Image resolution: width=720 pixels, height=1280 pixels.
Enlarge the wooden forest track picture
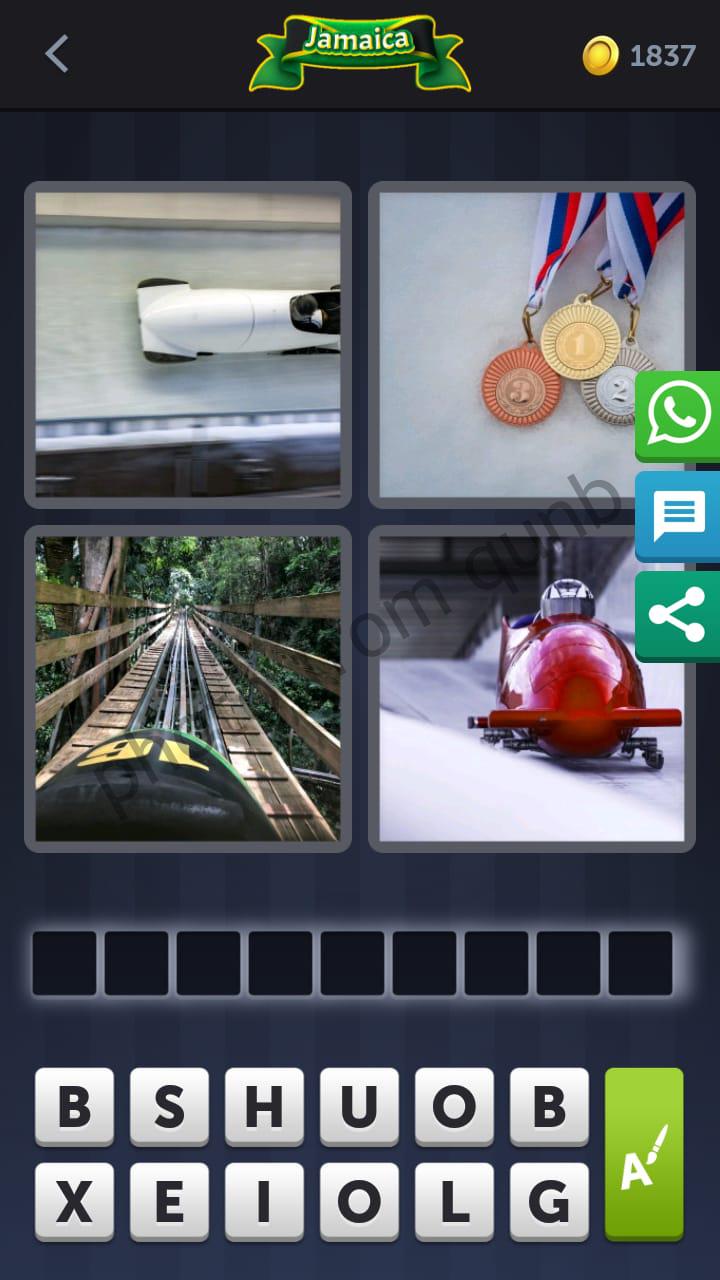click(188, 688)
